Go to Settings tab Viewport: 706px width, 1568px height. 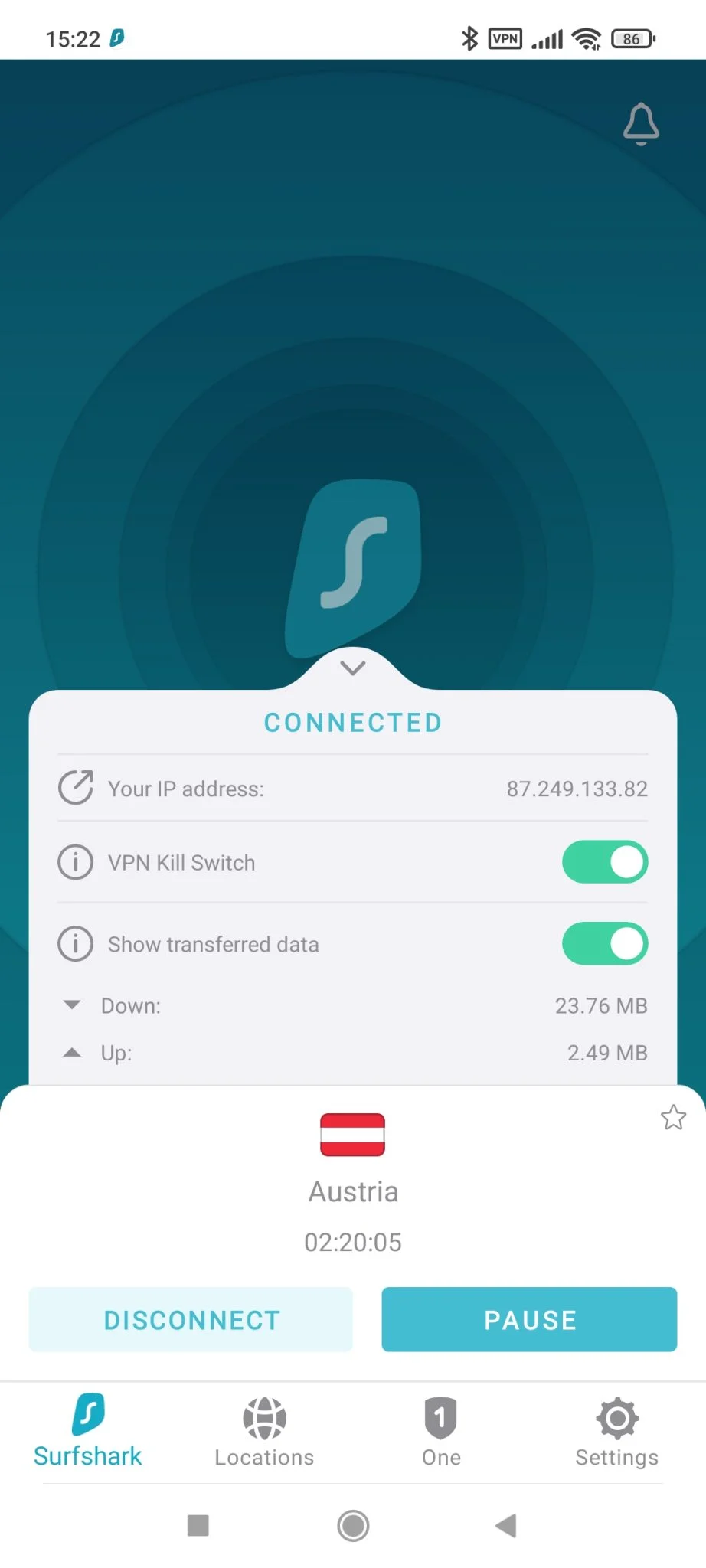(x=616, y=1431)
